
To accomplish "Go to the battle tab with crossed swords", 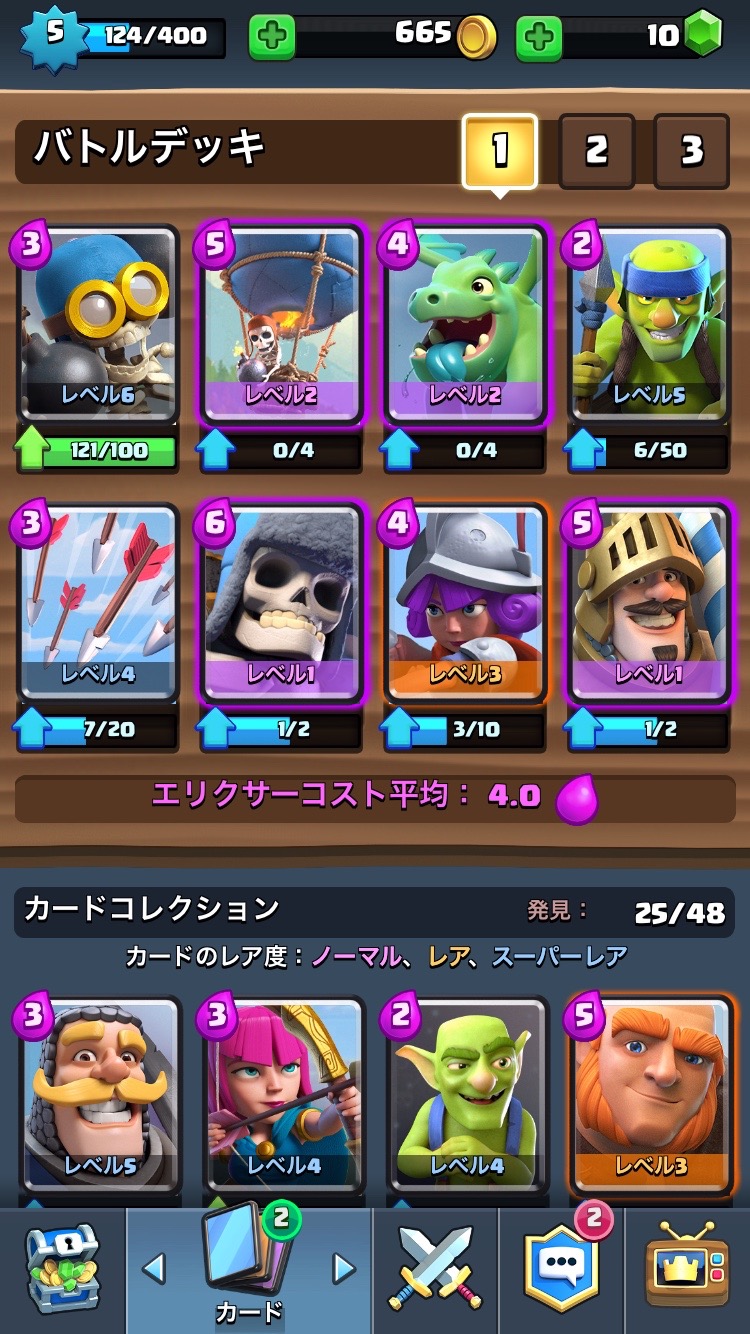I will click(x=435, y=1270).
